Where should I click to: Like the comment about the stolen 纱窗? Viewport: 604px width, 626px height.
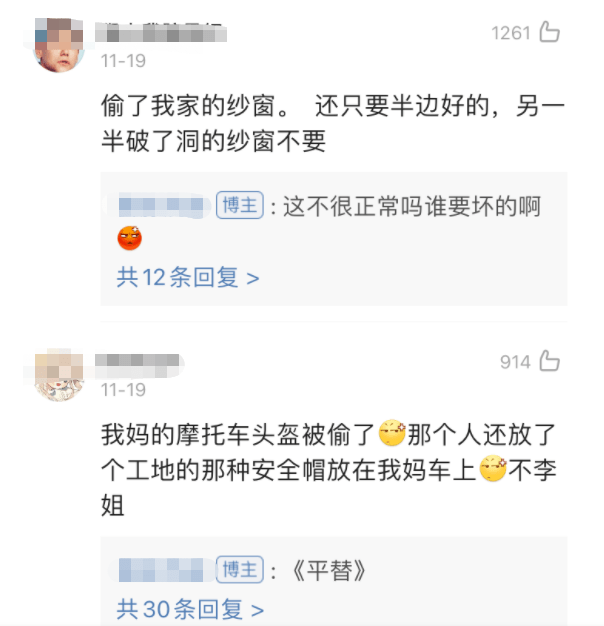click(549, 33)
